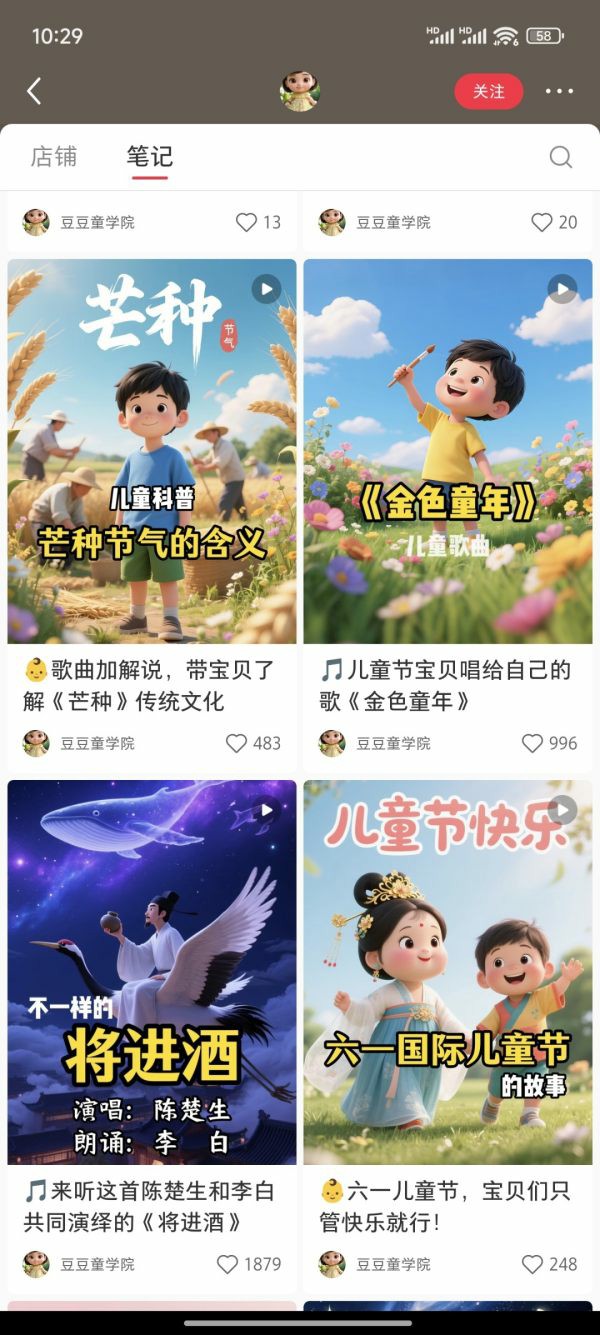600x1335 pixels.
Task: Like the note showing 20 likes
Action: [542, 222]
